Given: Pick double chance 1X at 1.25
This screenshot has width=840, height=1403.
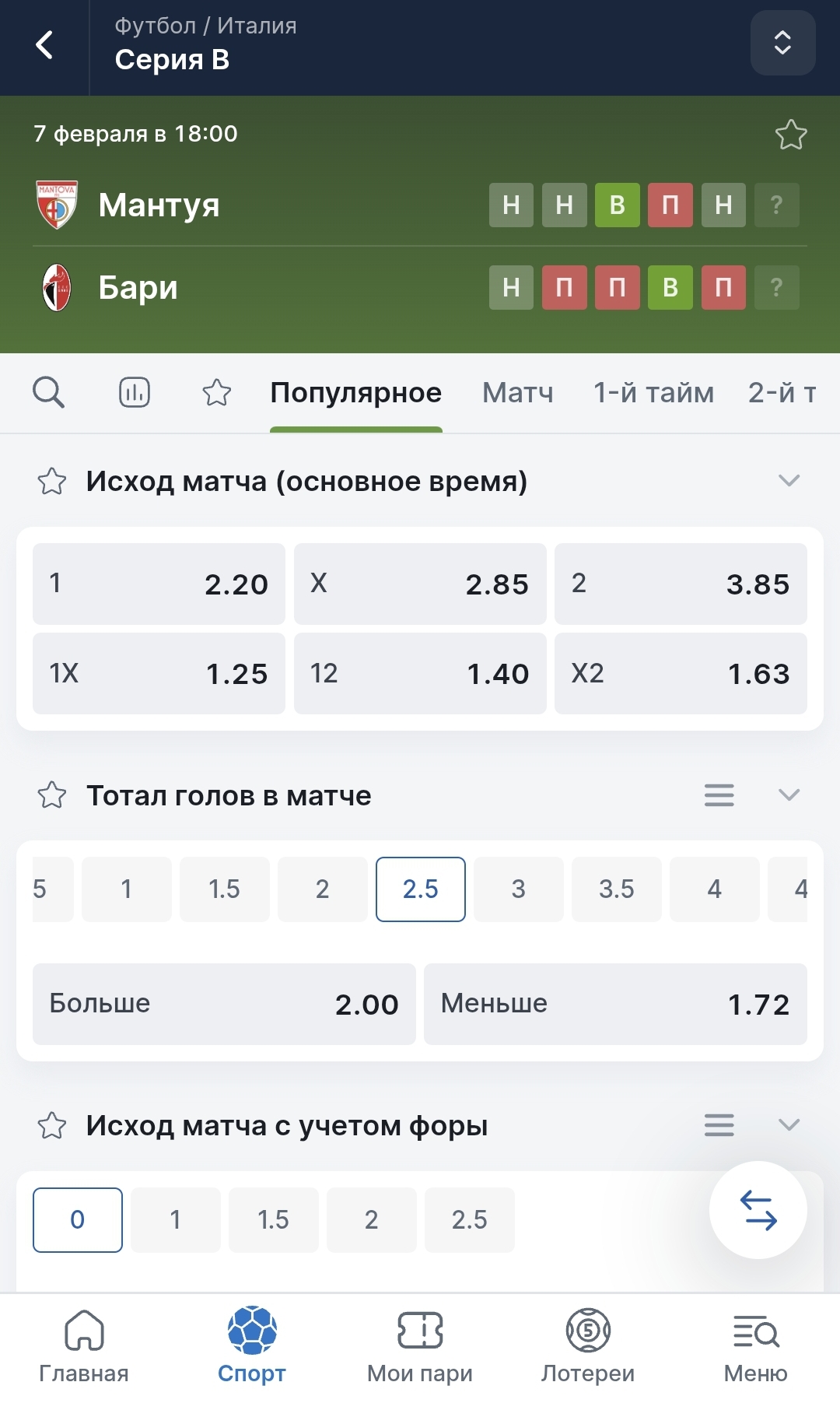Looking at the screenshot, I should (159, 673).
